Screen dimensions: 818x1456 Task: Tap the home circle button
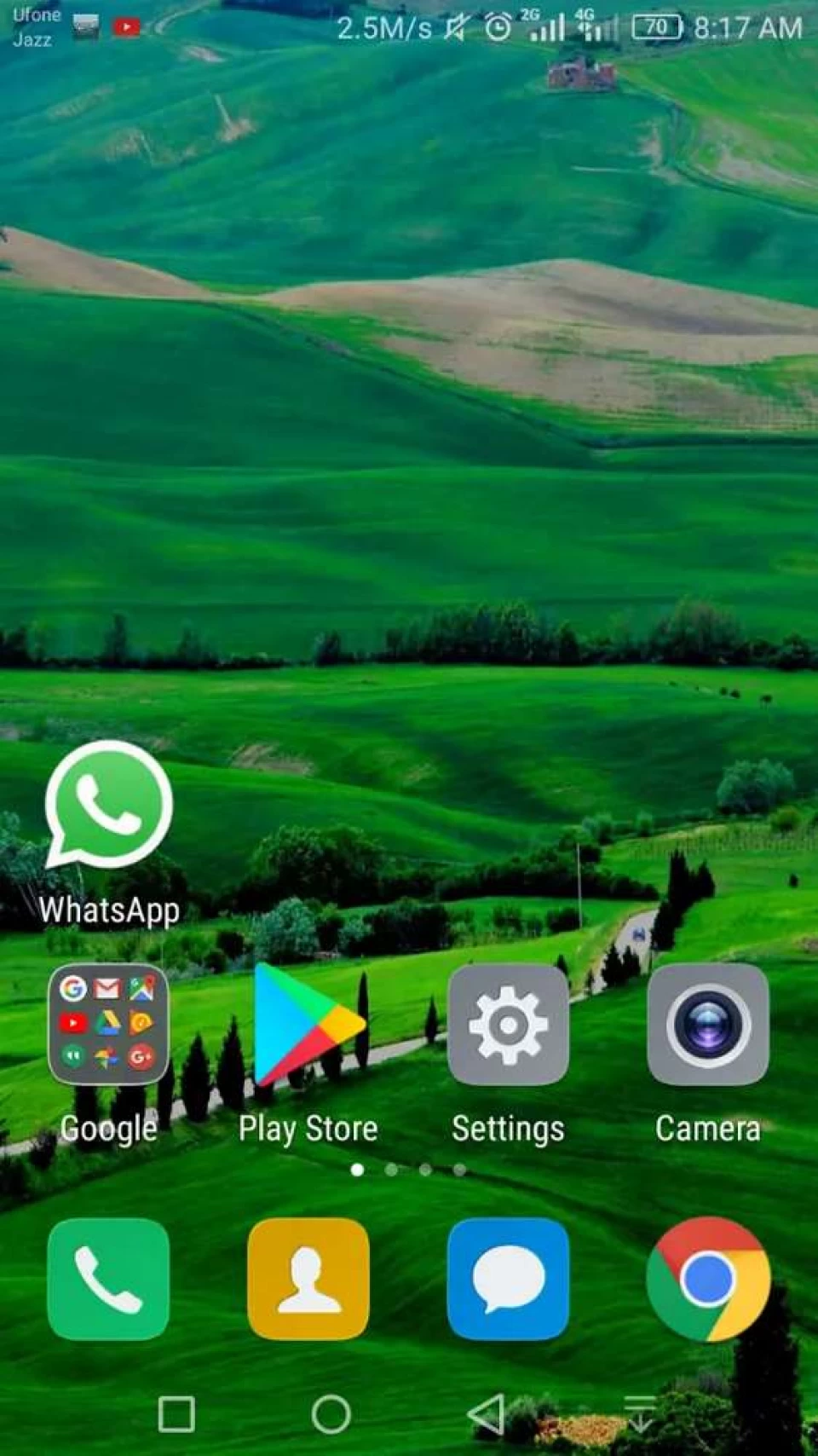[x=331, y=1414]
